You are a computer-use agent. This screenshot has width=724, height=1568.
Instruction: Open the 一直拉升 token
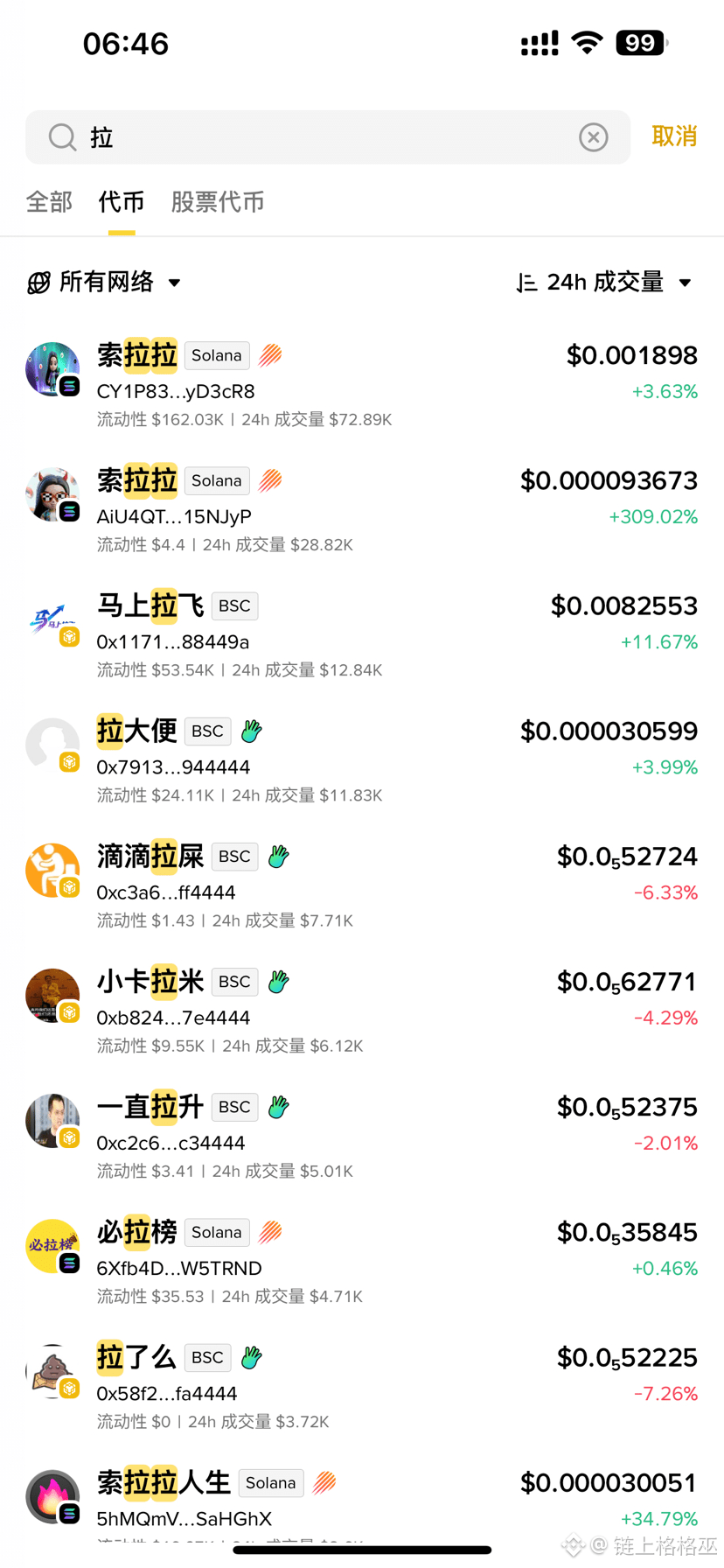(x=361, y=1136)
